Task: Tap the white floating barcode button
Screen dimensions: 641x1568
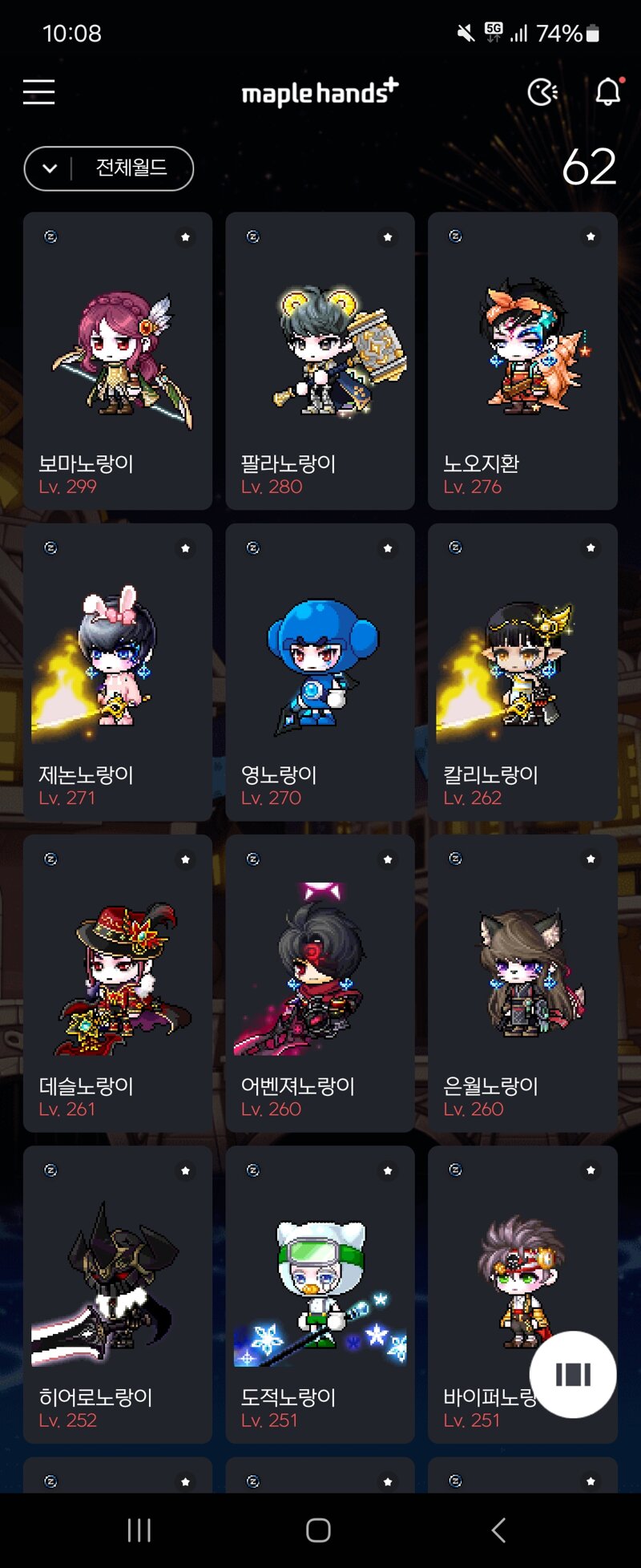Action: coord(573,1374)
